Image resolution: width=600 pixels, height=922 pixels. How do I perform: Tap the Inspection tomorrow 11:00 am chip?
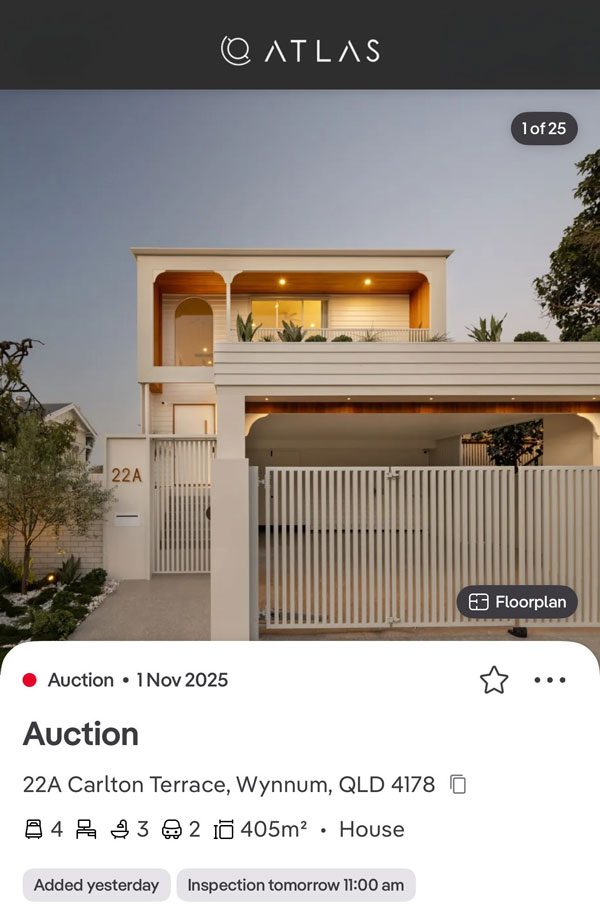pos(296,885)
